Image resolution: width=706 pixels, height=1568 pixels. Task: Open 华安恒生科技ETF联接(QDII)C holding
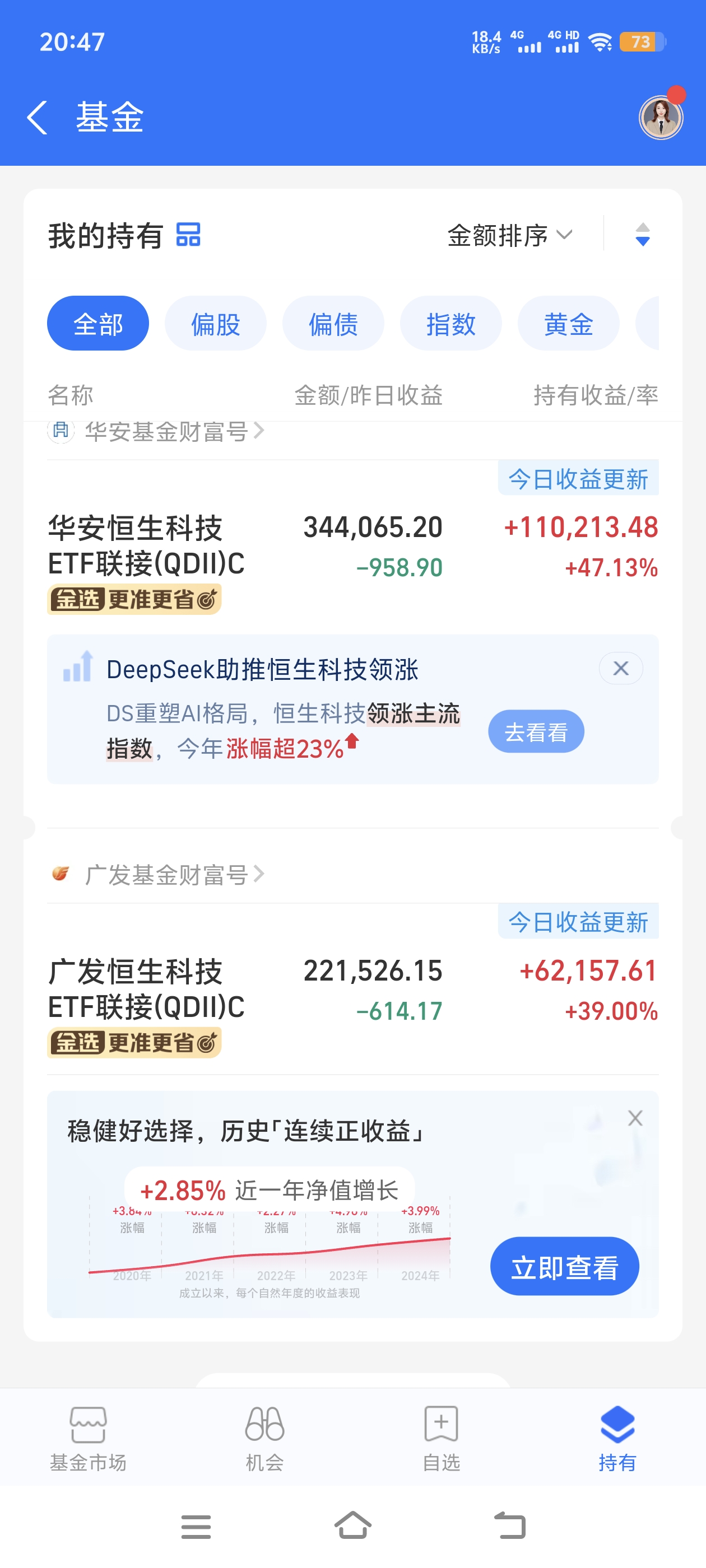(352, 548)
